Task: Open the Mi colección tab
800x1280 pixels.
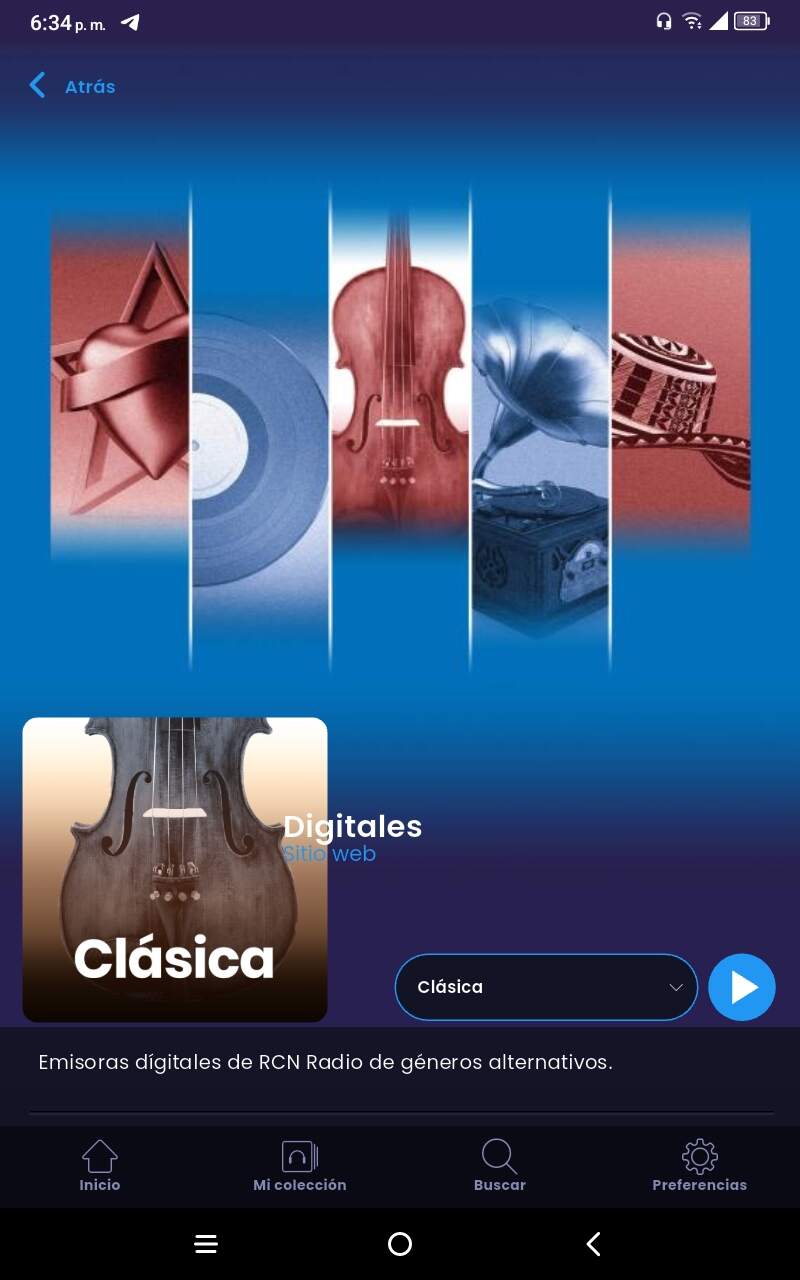Action: pyautogui.click(x=299, y=1166)
